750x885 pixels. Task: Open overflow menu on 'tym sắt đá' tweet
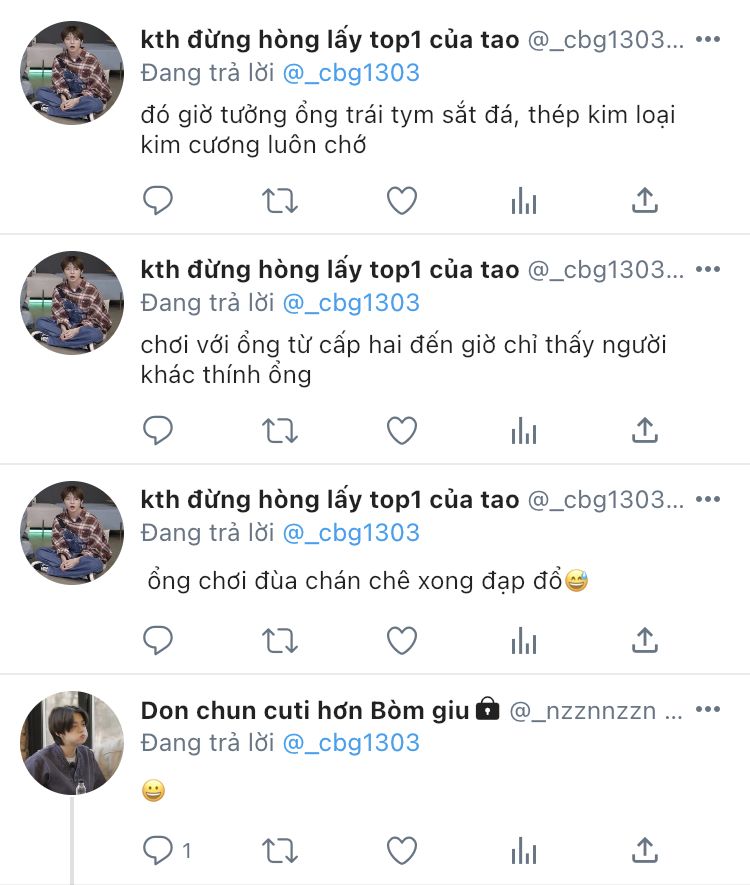point(707,40)
